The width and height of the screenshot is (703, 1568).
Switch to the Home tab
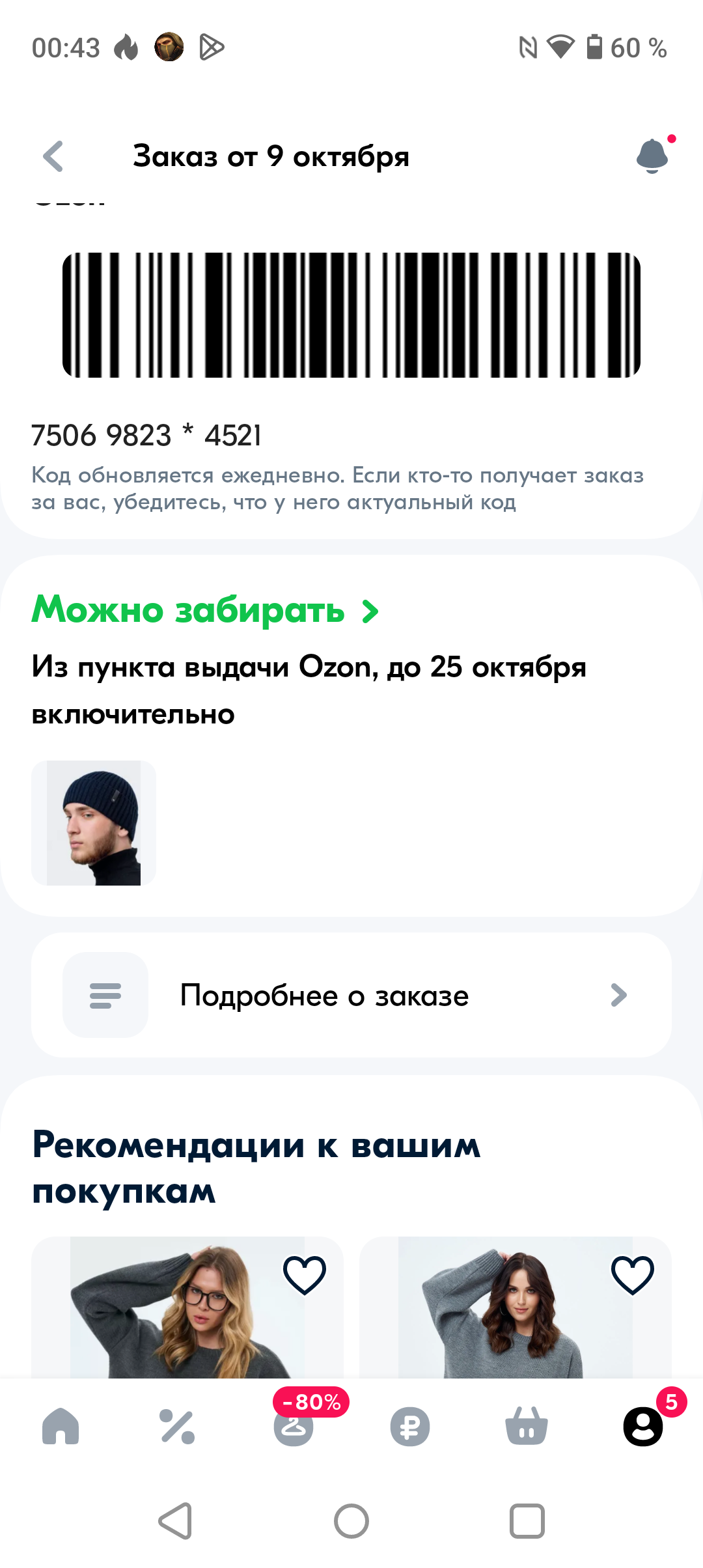click(61, 1427)
